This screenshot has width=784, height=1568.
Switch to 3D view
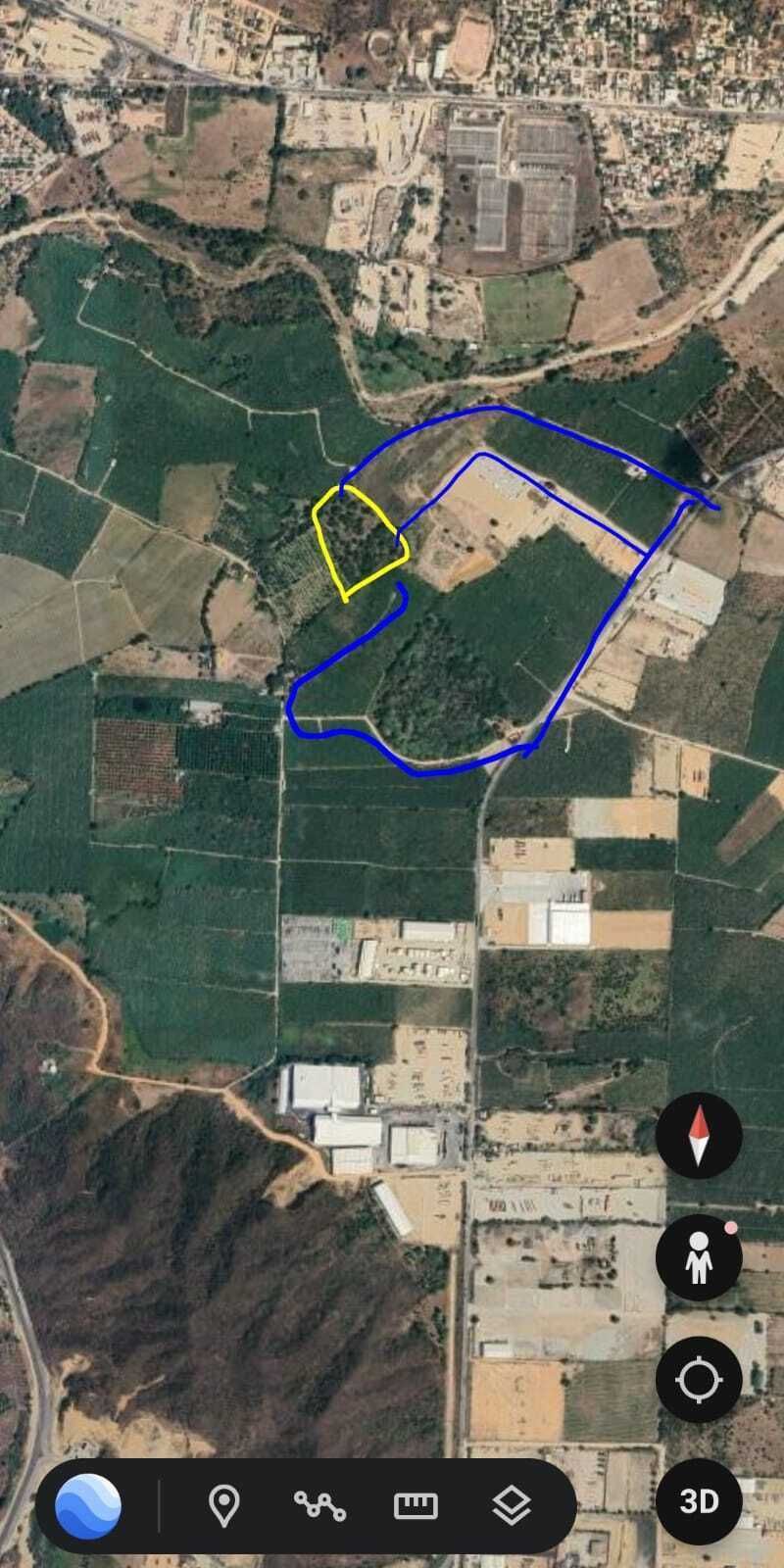click(x=699, y=1501)
